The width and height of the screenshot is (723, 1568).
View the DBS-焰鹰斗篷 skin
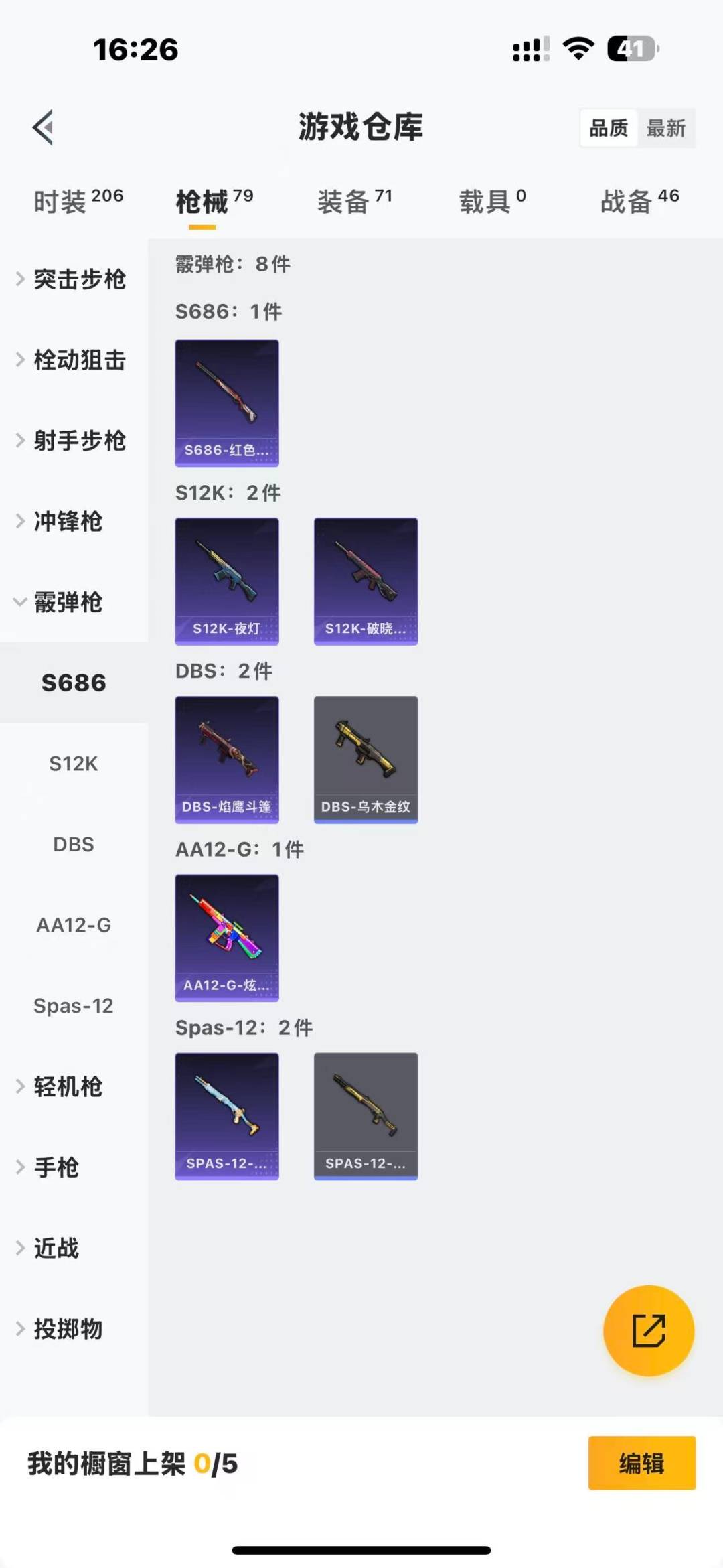tap(227, 759)
